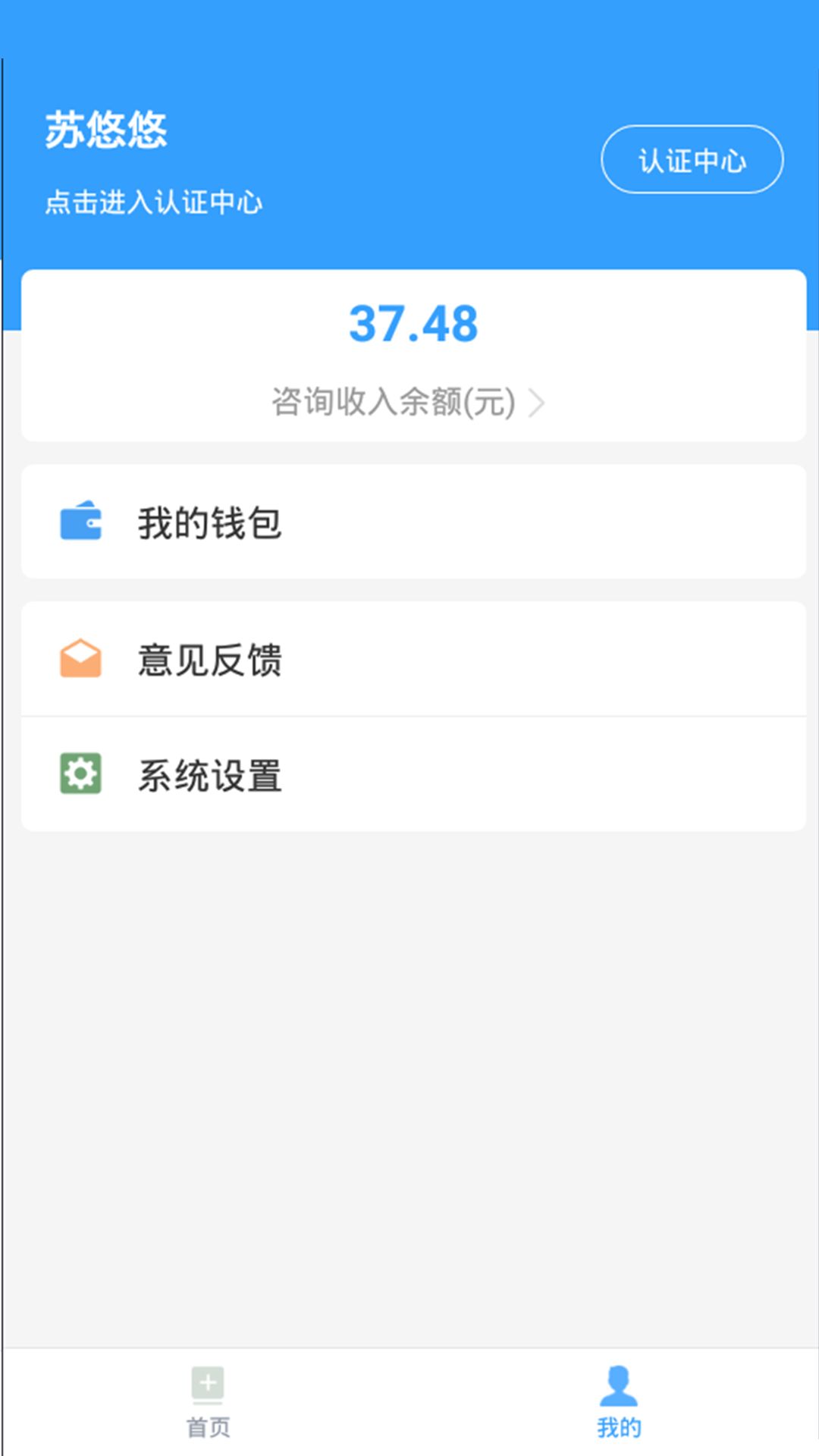This screenshot has height=1456, width=819.
Task: Click the 认证中心 button
Action: [692, 160]
